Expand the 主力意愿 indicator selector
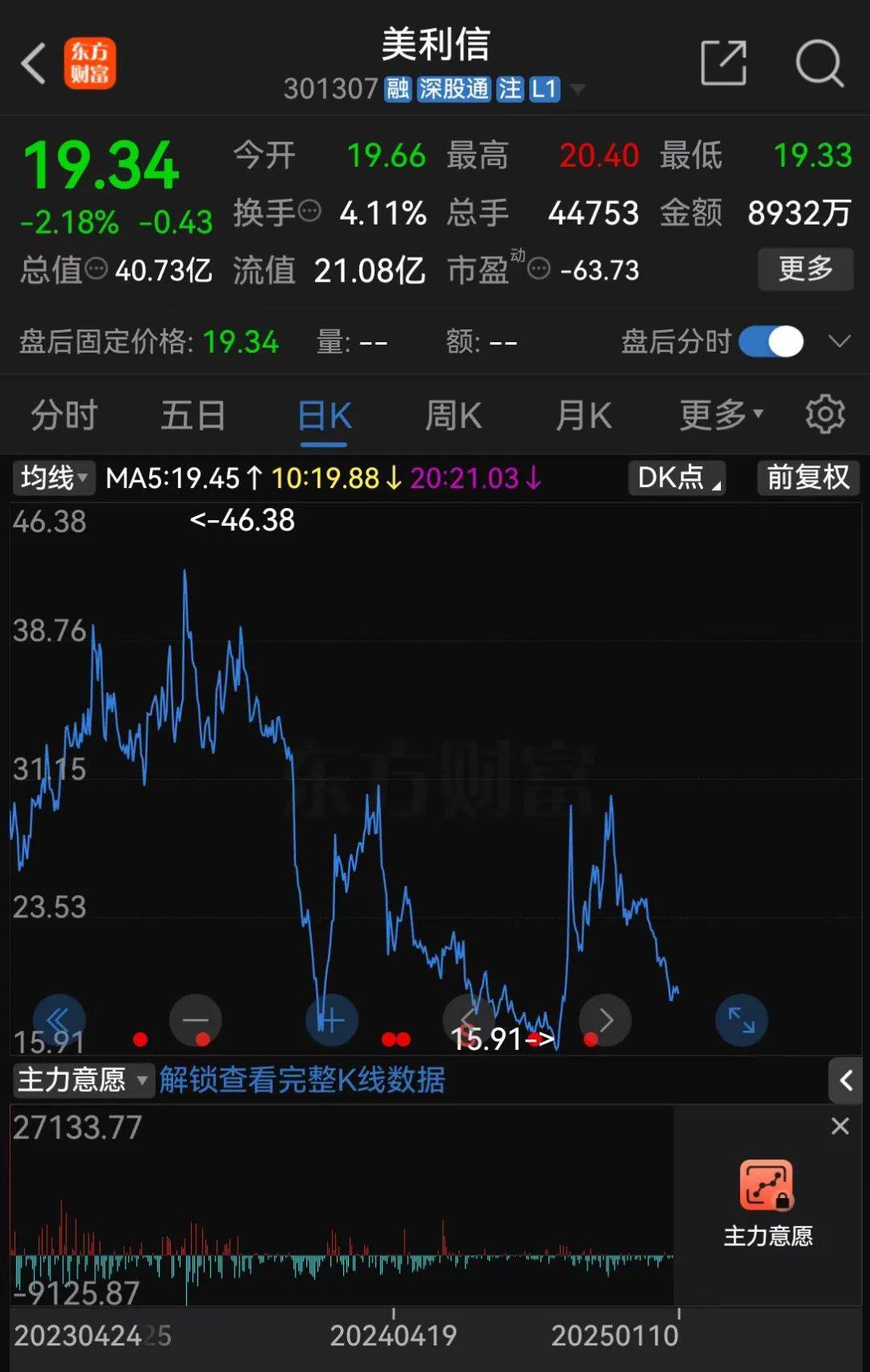870x1372 pixels. pos(81,1081)
